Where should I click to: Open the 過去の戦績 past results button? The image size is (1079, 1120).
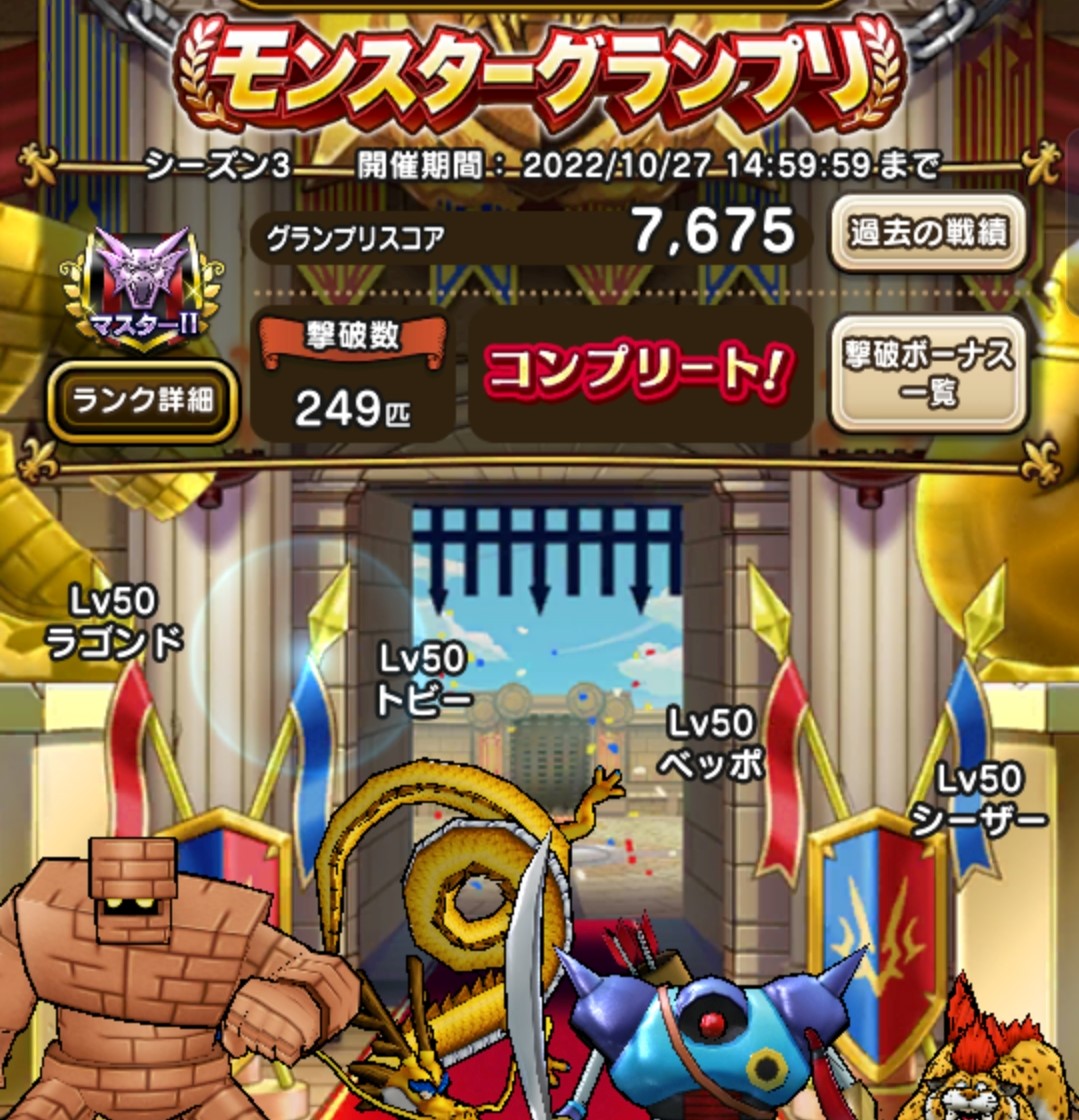[x=928, y=235]
